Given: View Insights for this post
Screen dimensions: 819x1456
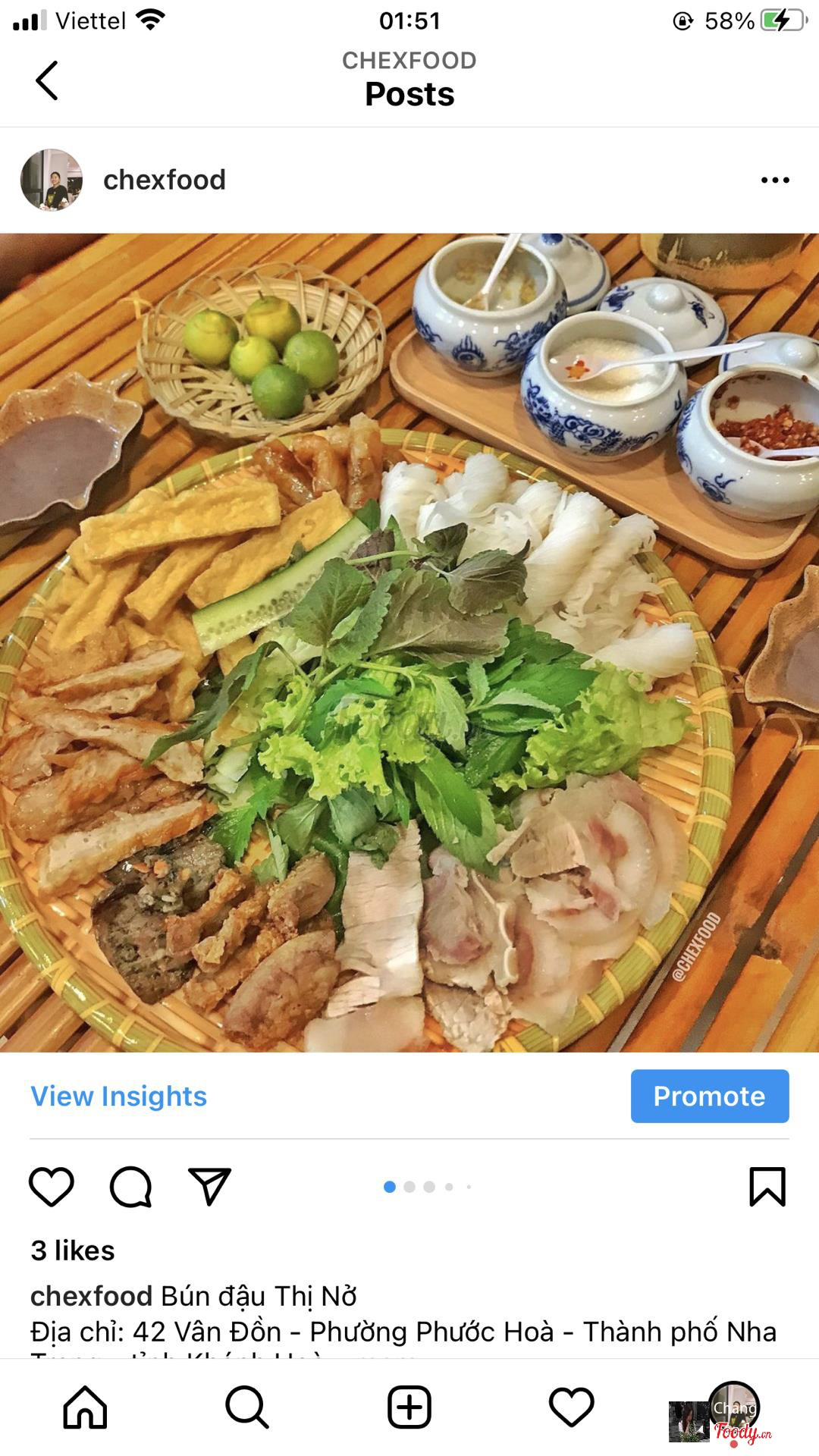Looking at the screenshot, I should (x=119, y=1096).
